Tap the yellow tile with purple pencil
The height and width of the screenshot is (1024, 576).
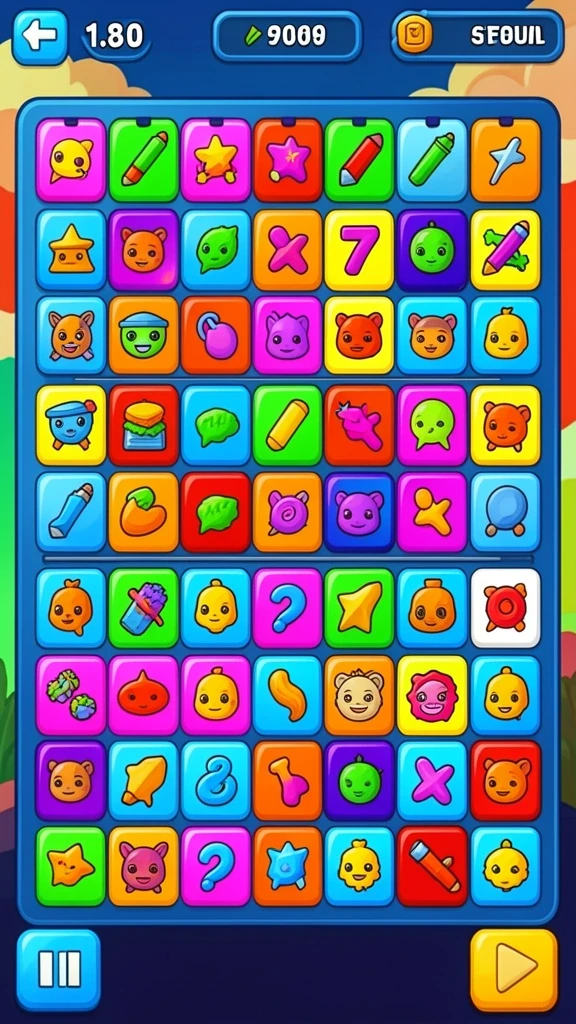pos(505,249)
